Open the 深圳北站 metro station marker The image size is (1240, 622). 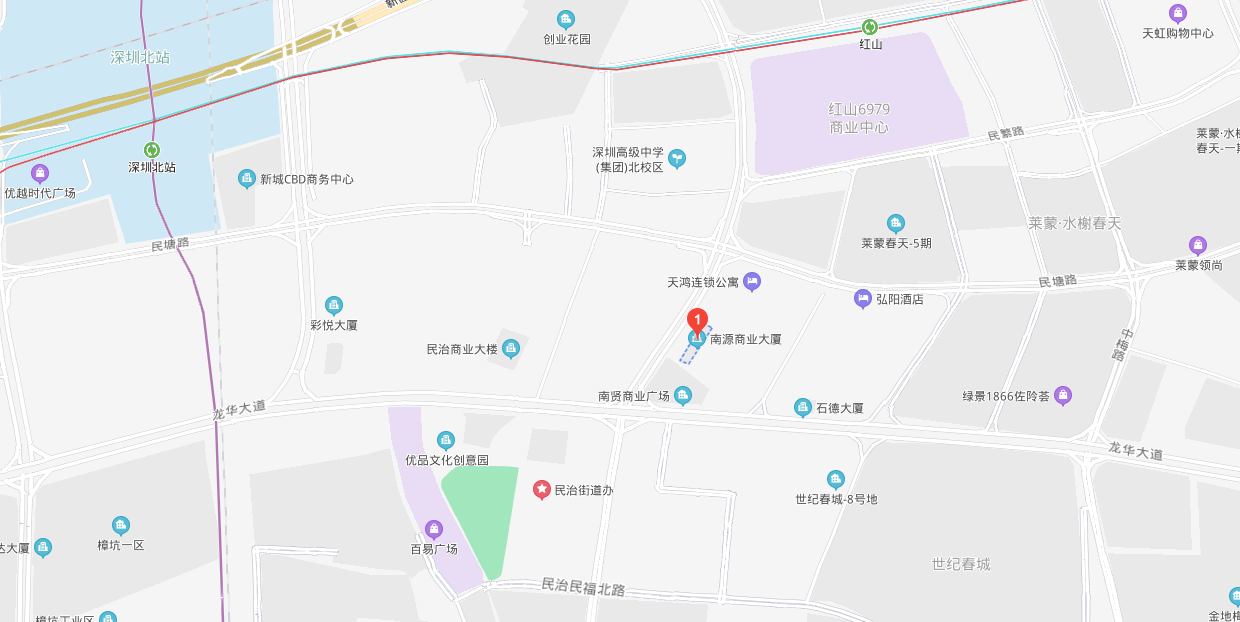tap(152, 150)
